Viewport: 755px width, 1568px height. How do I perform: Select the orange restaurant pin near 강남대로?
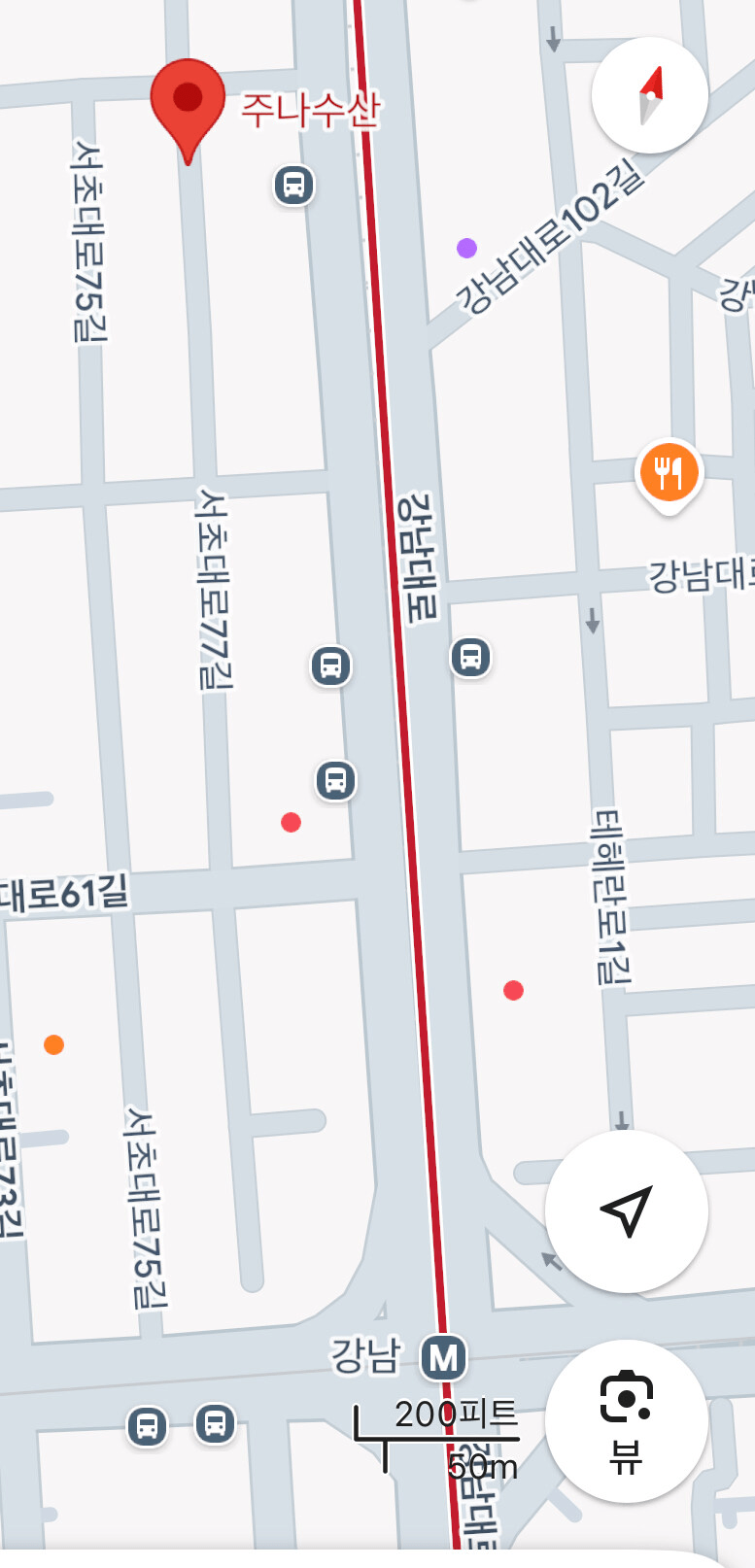(x=669, y=472)
